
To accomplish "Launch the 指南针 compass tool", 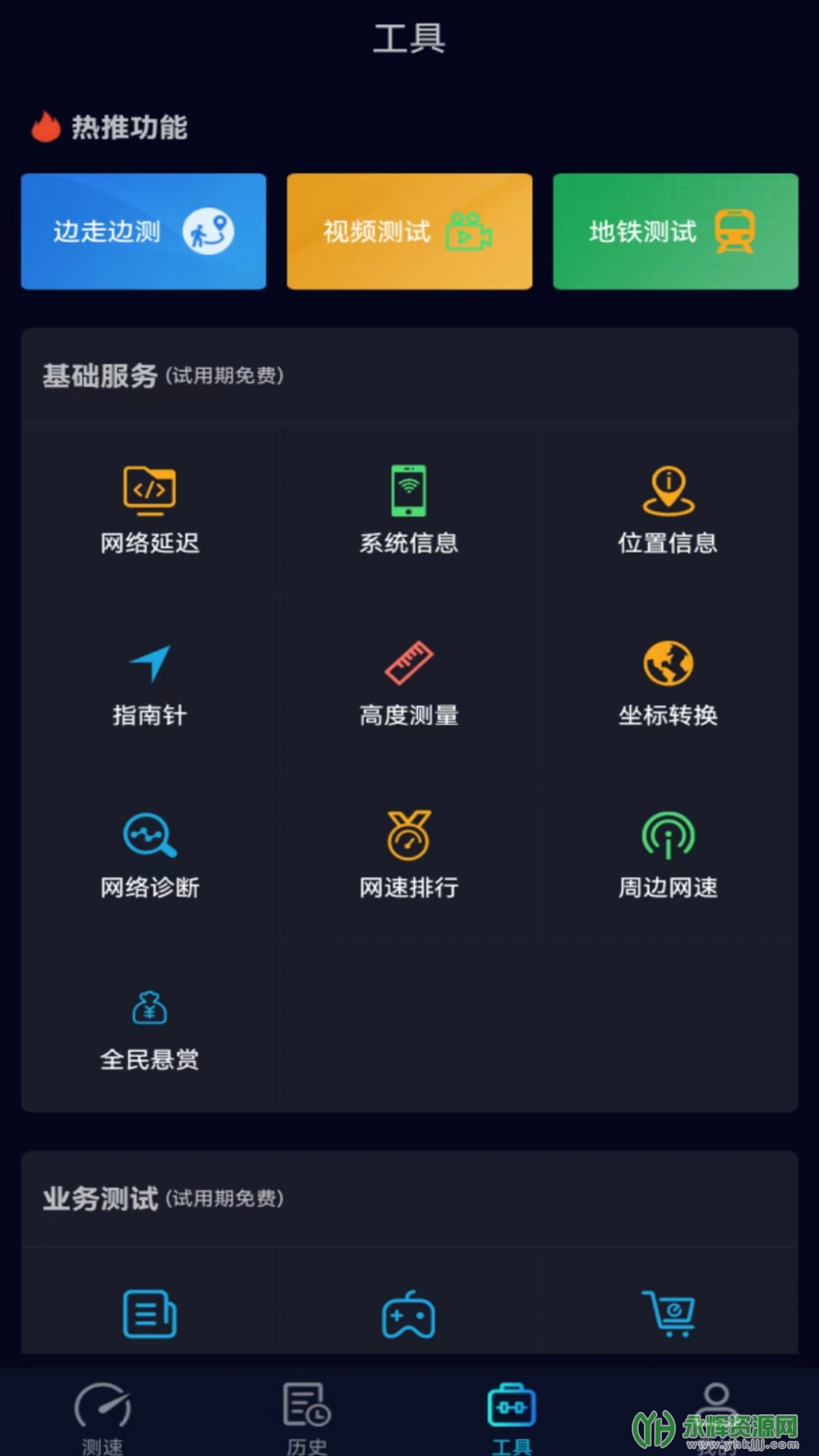I will pos(149,682).
